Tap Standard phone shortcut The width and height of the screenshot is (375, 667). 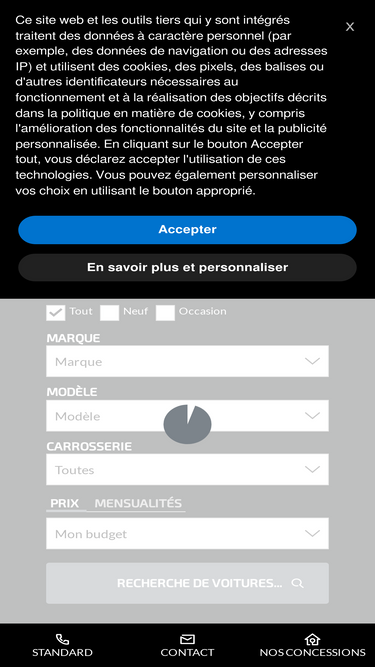point(62,646)
